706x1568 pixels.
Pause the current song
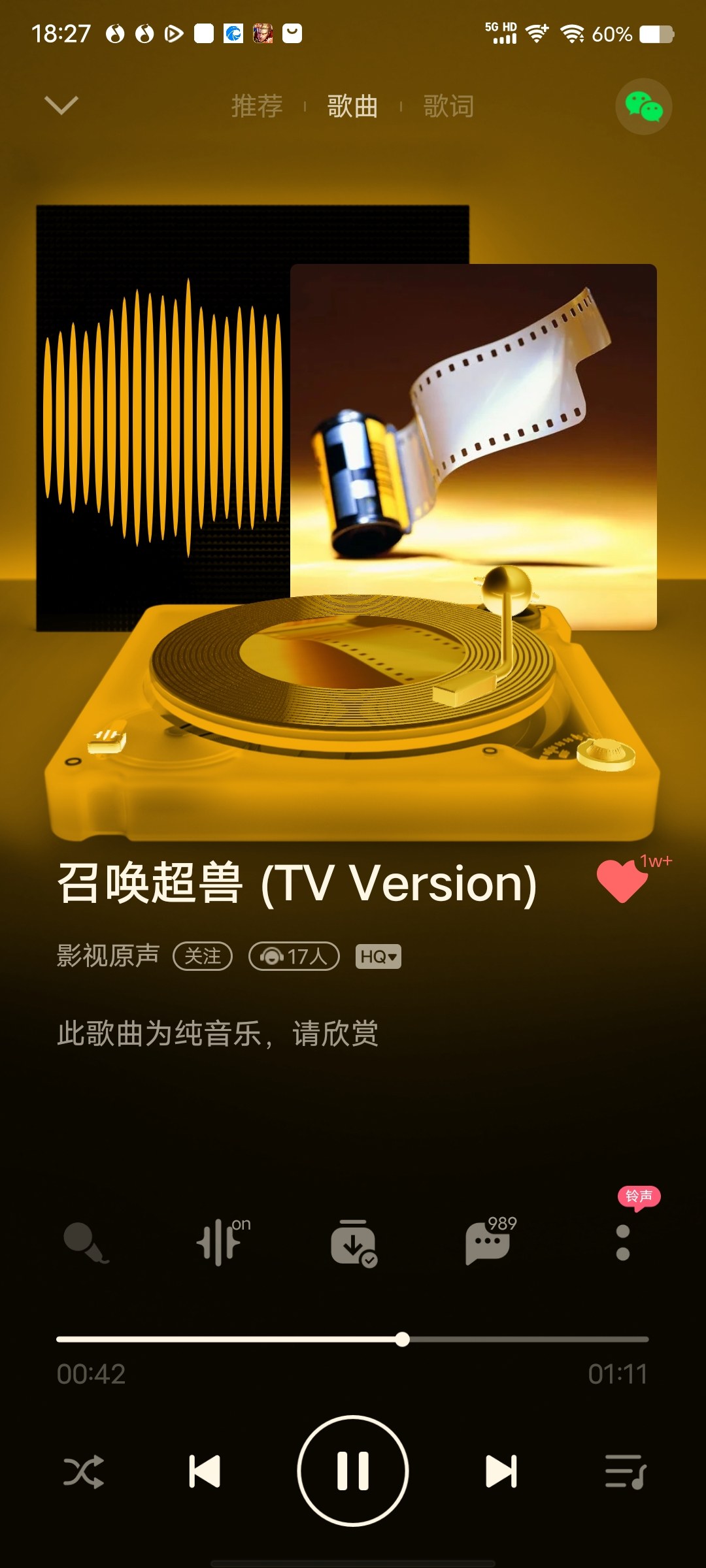353,1471
